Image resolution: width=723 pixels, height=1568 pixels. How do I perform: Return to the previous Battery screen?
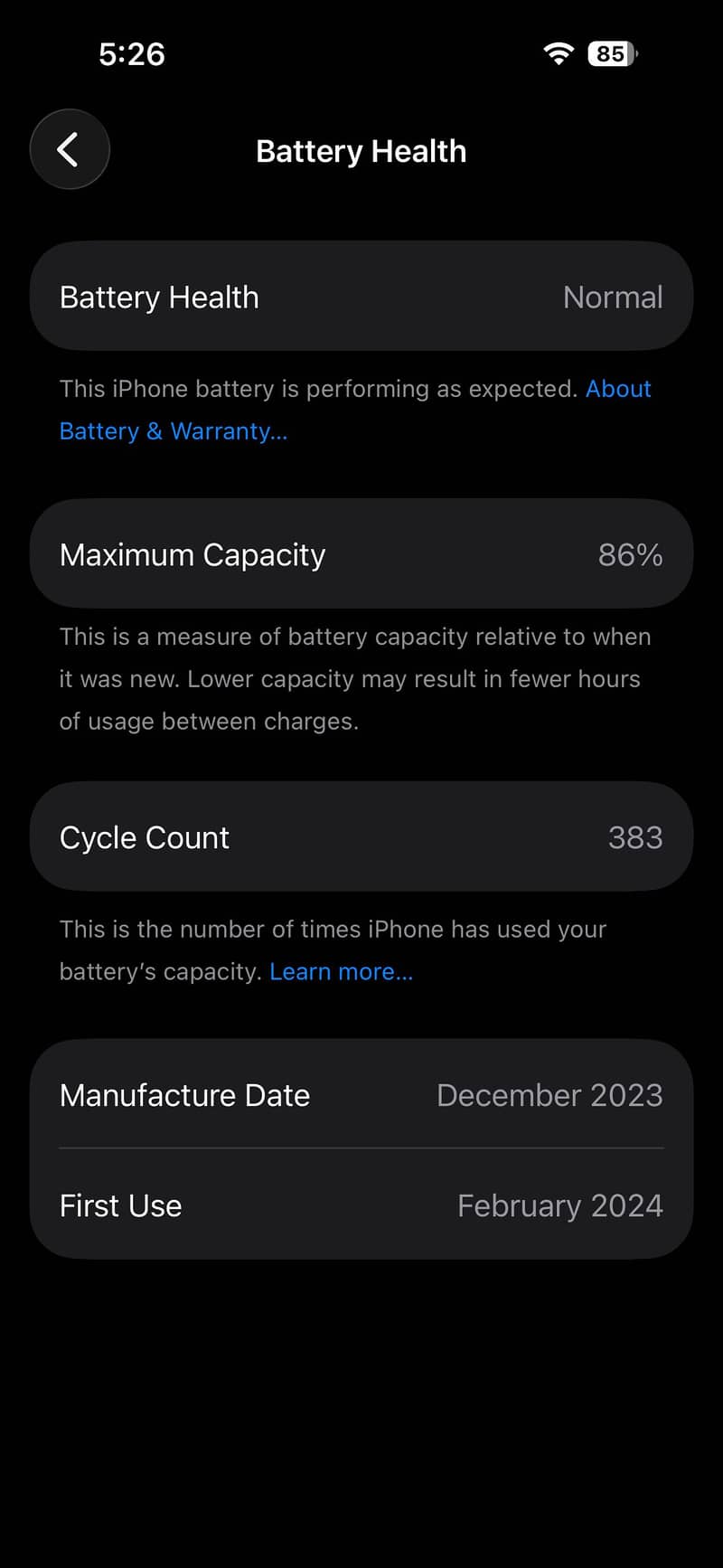[70, 149]
